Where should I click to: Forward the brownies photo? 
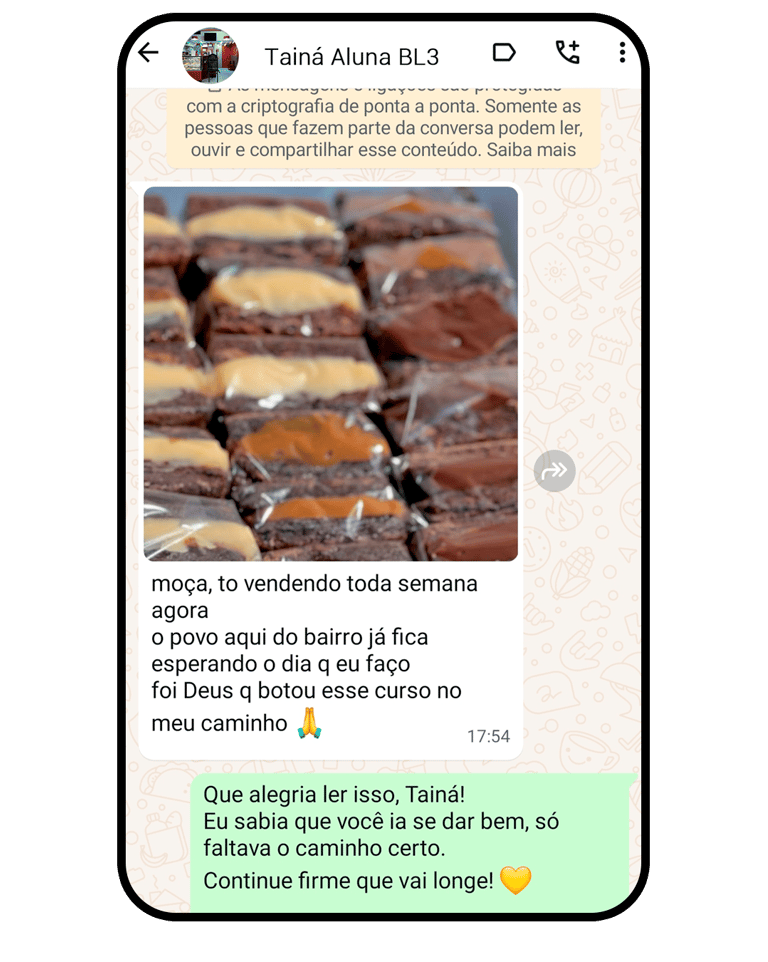(555, 471)
